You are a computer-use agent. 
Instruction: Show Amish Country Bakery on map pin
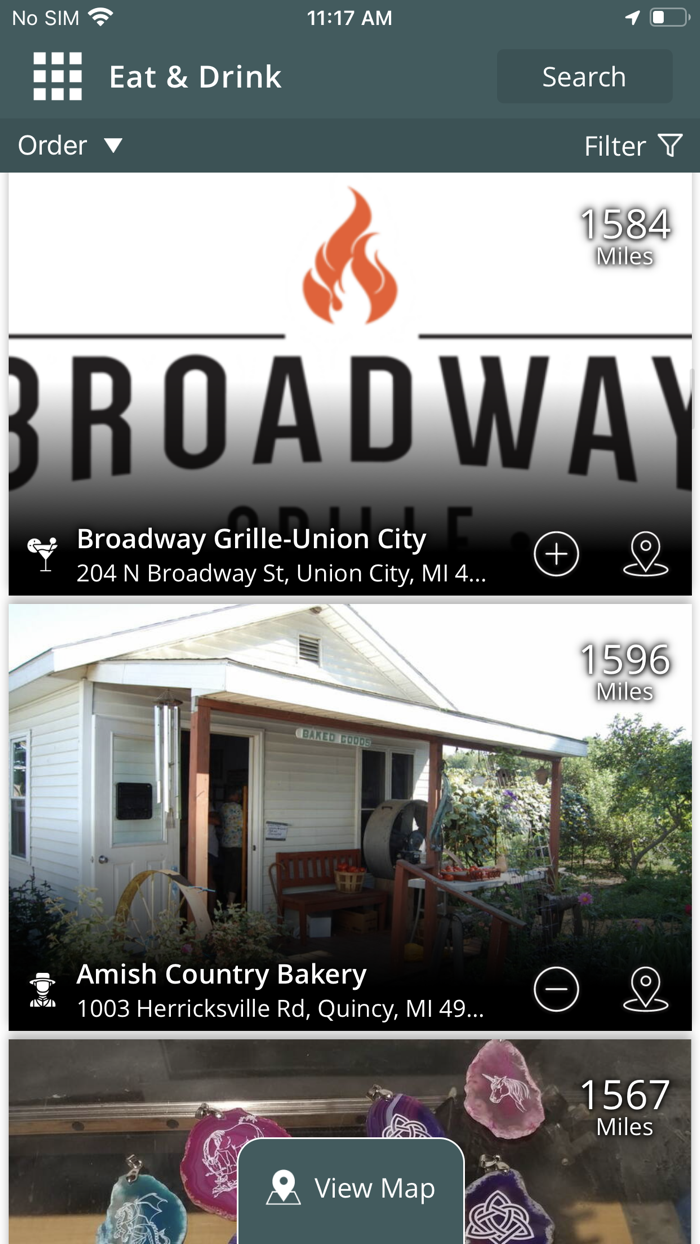click(645, 990)
